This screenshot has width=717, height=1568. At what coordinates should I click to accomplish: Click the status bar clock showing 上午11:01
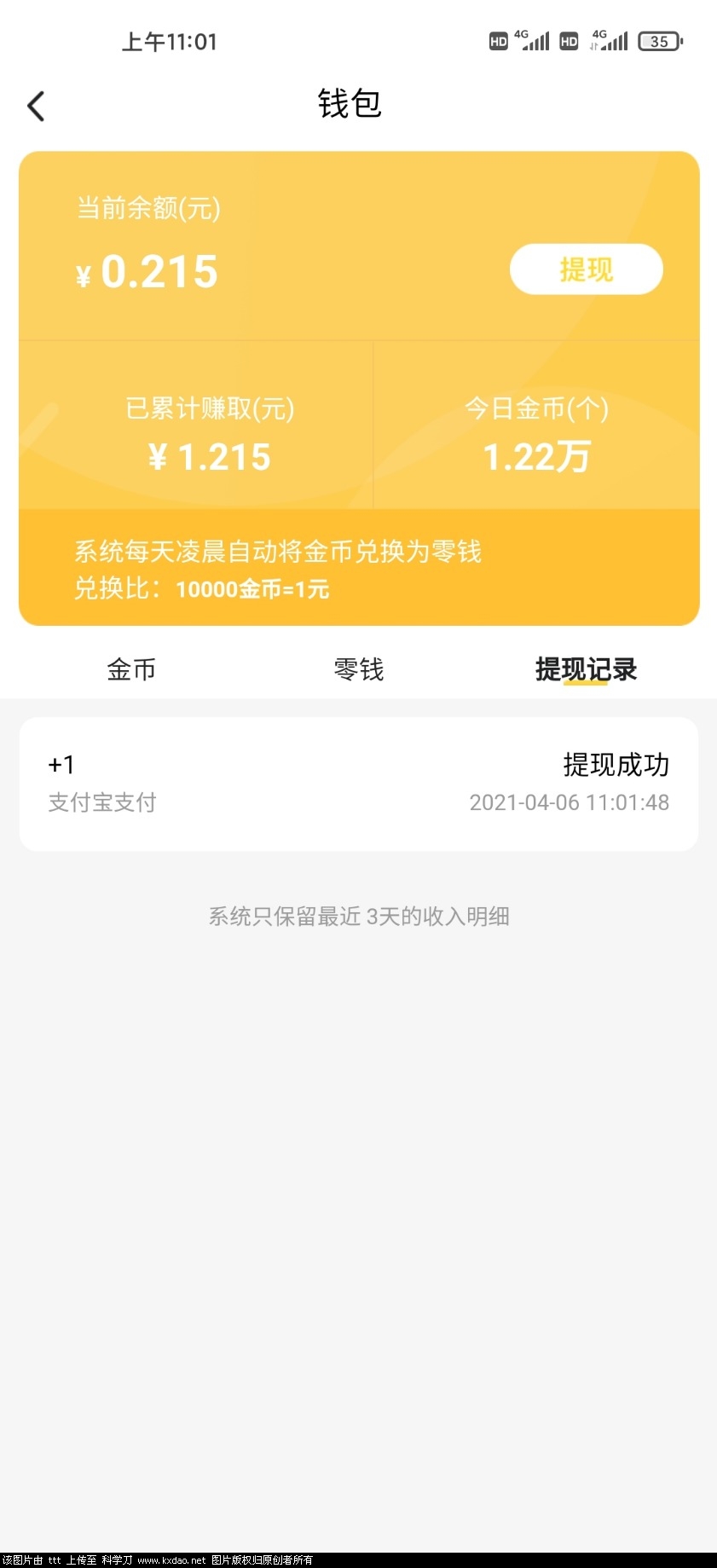tap(170, 41)
